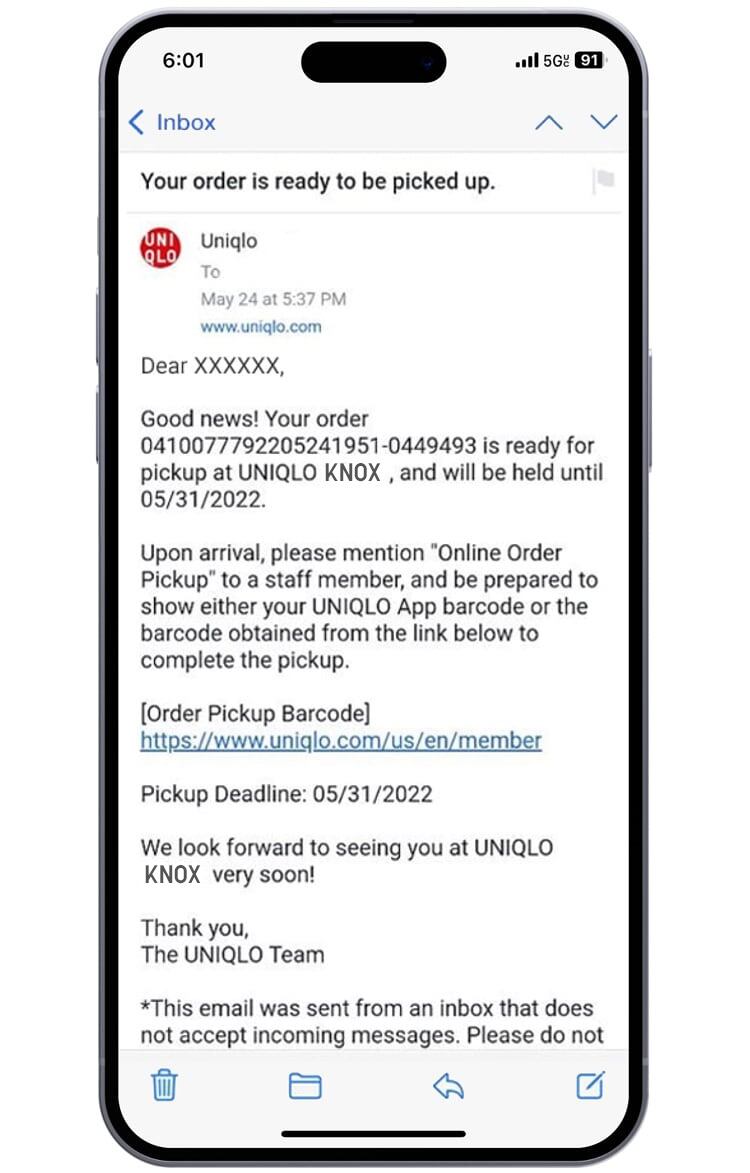Image resolution: width=750 pixels, height=1173 pixels.
Task: Jump to the next message arrow
Action: (604, 122)
